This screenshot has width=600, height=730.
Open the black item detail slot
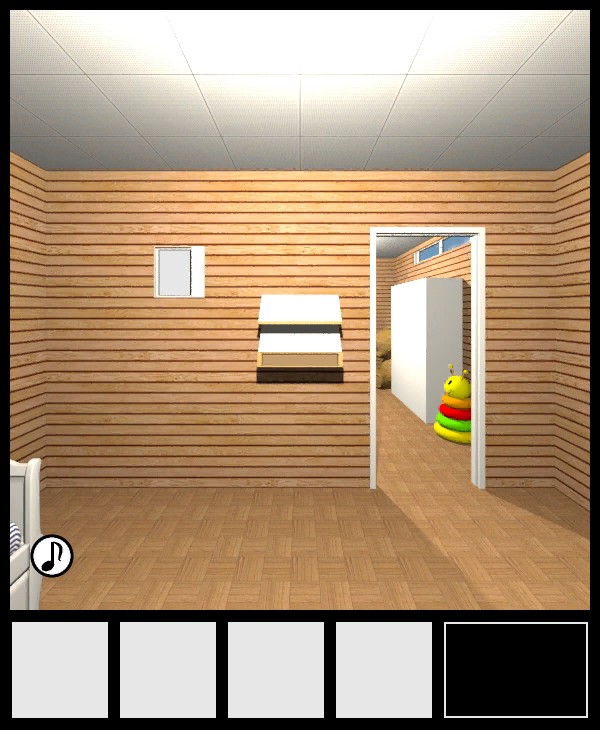(516, 670)
